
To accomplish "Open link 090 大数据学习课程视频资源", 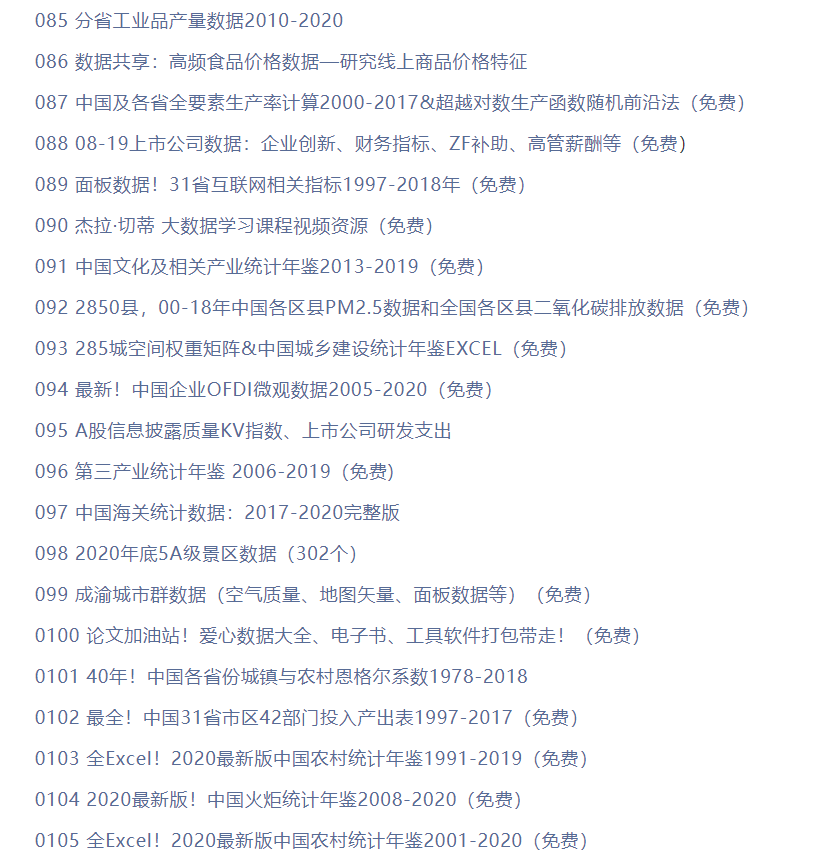I will pos(235,225).
